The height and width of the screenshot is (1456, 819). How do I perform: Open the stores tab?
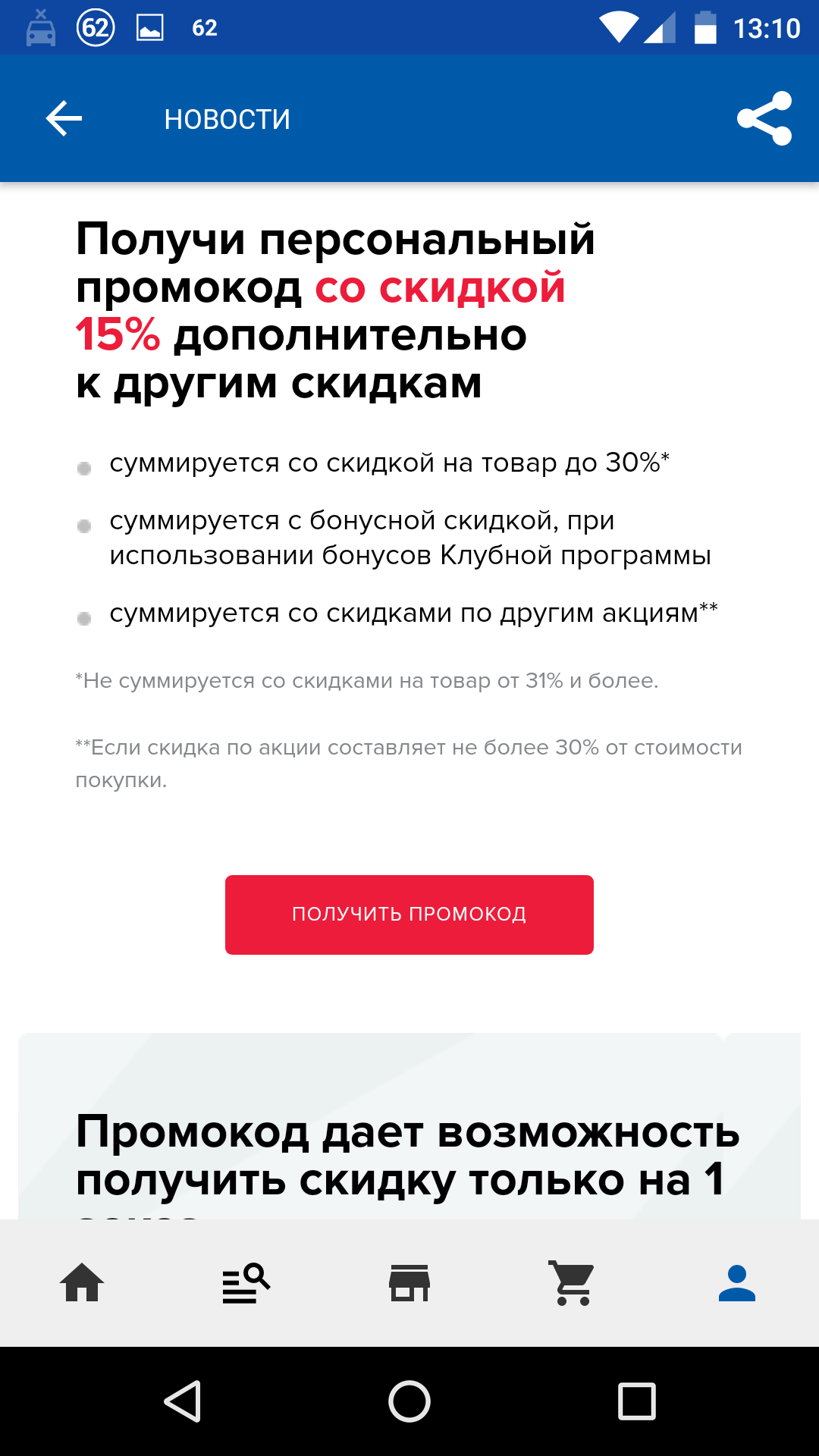pos(409,1283)
